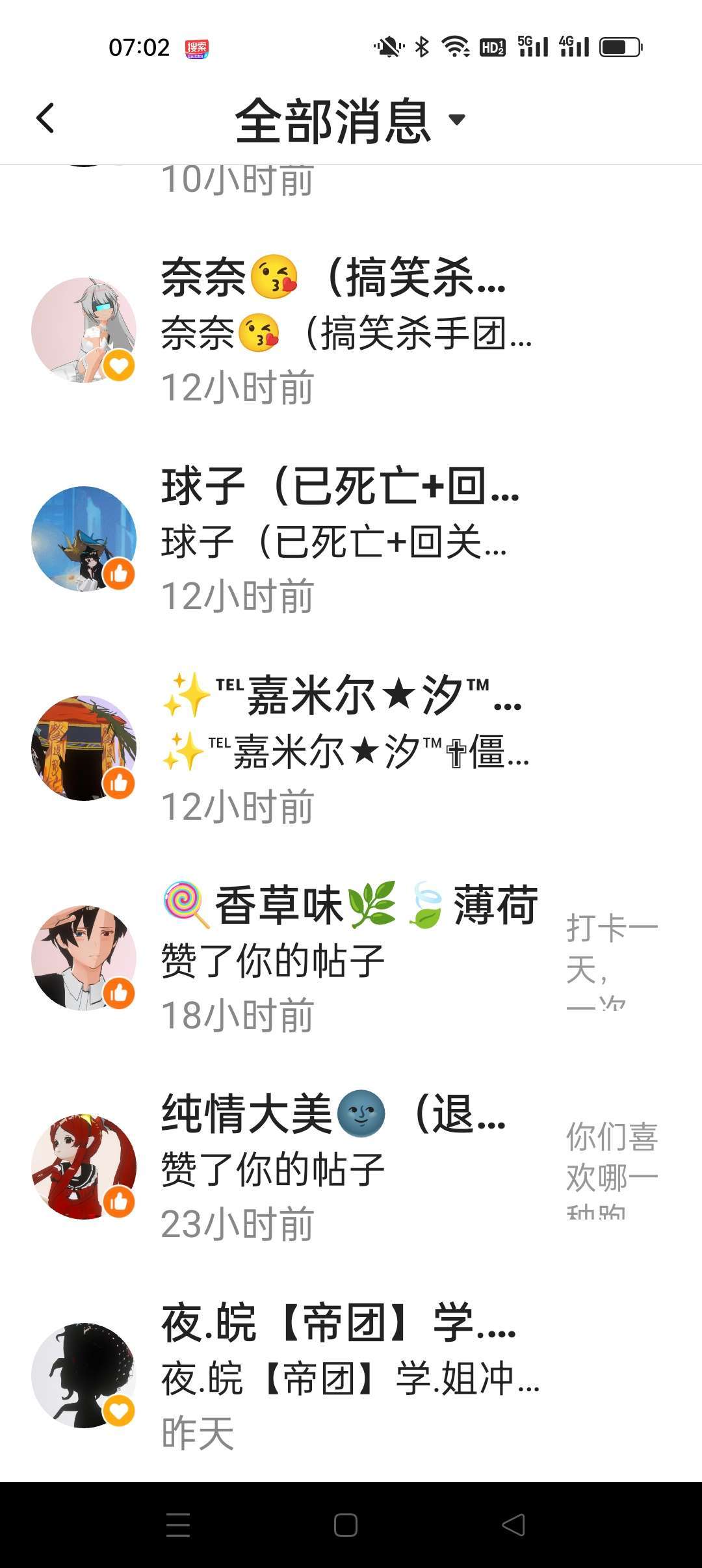Go back using the top-left arrow
702x1568 pixels.
click(x=45, y=118)
